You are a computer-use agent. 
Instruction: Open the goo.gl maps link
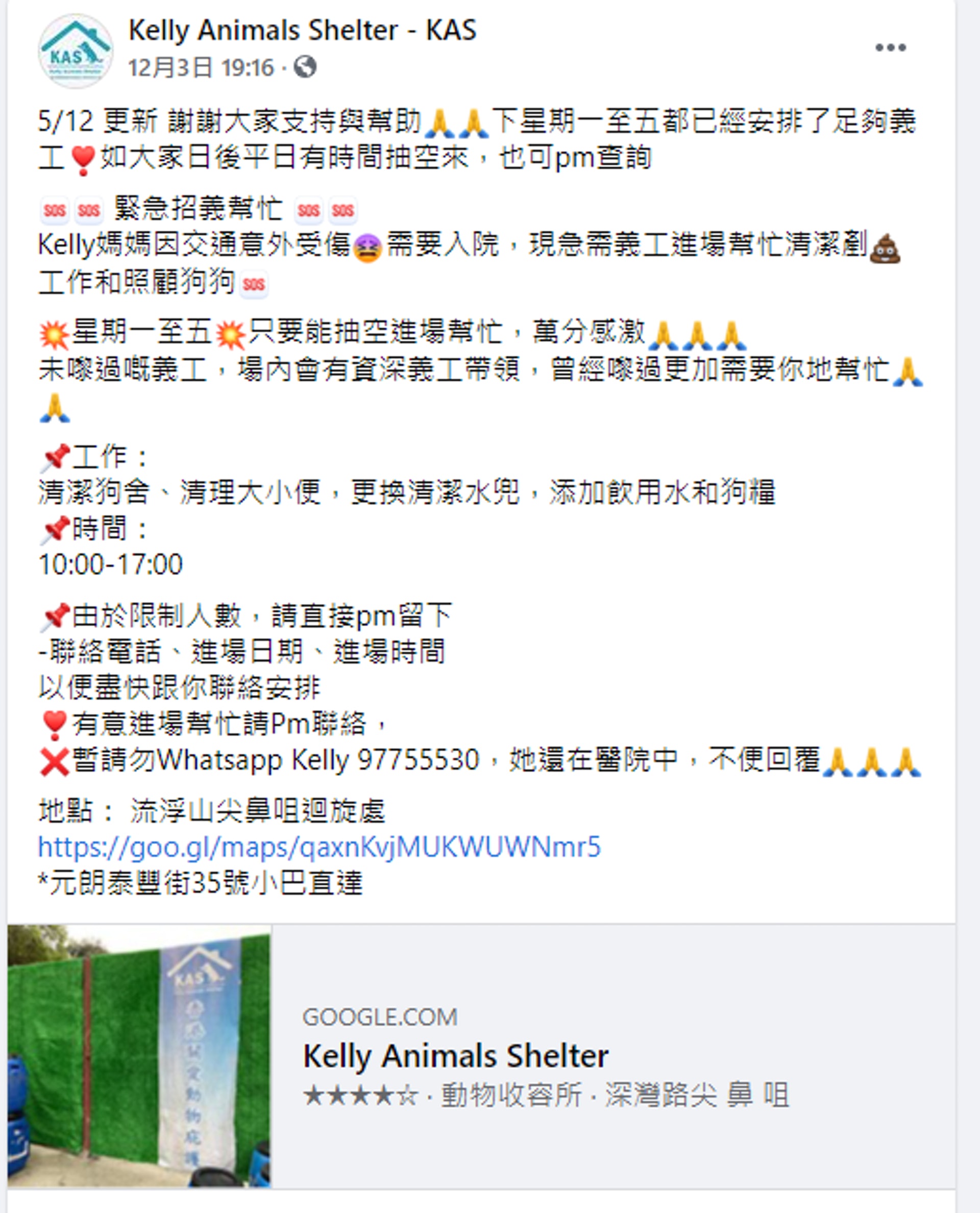tap(319, 847)
